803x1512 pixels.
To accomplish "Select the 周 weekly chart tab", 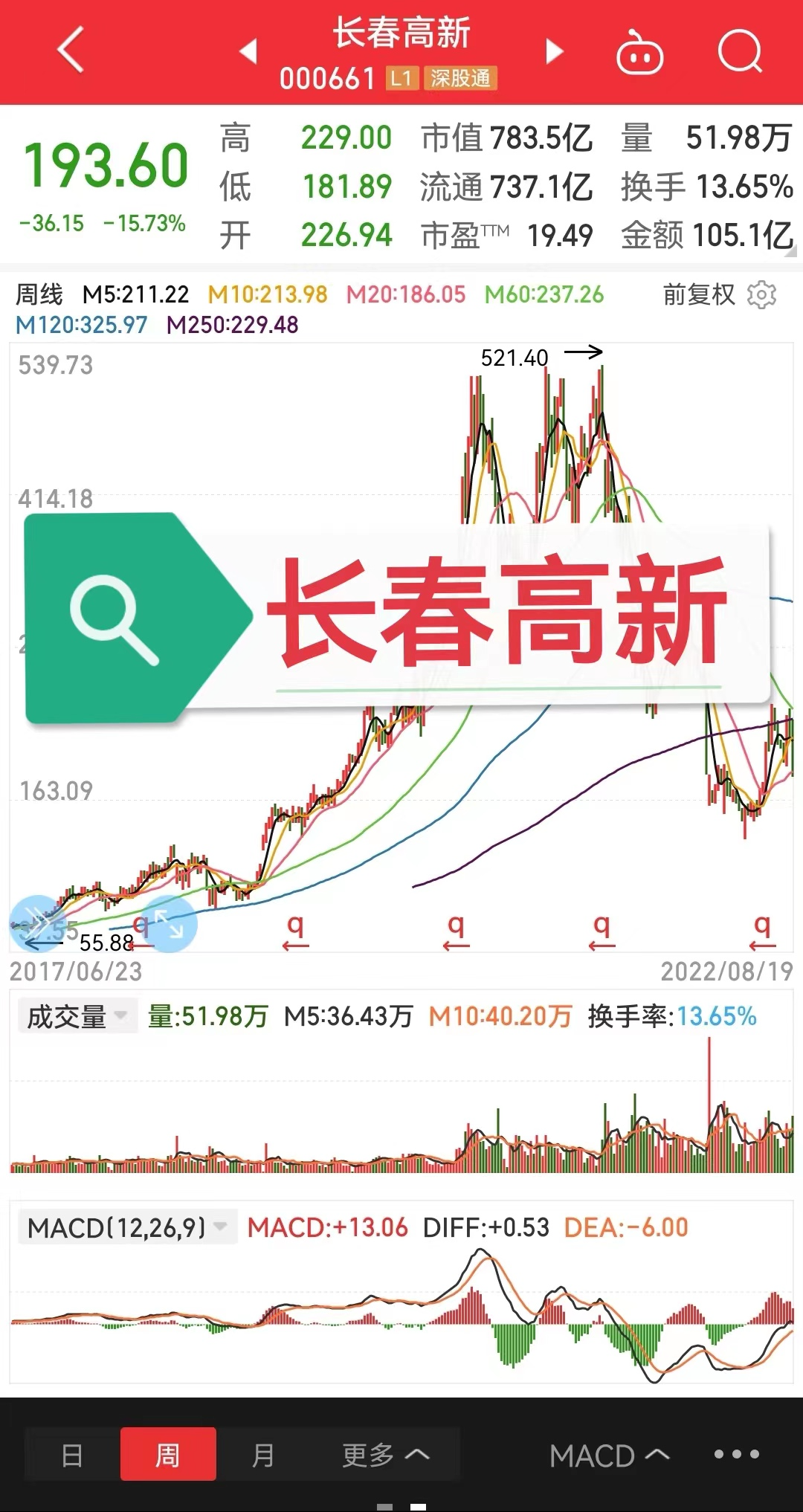I will [168, 1454].
